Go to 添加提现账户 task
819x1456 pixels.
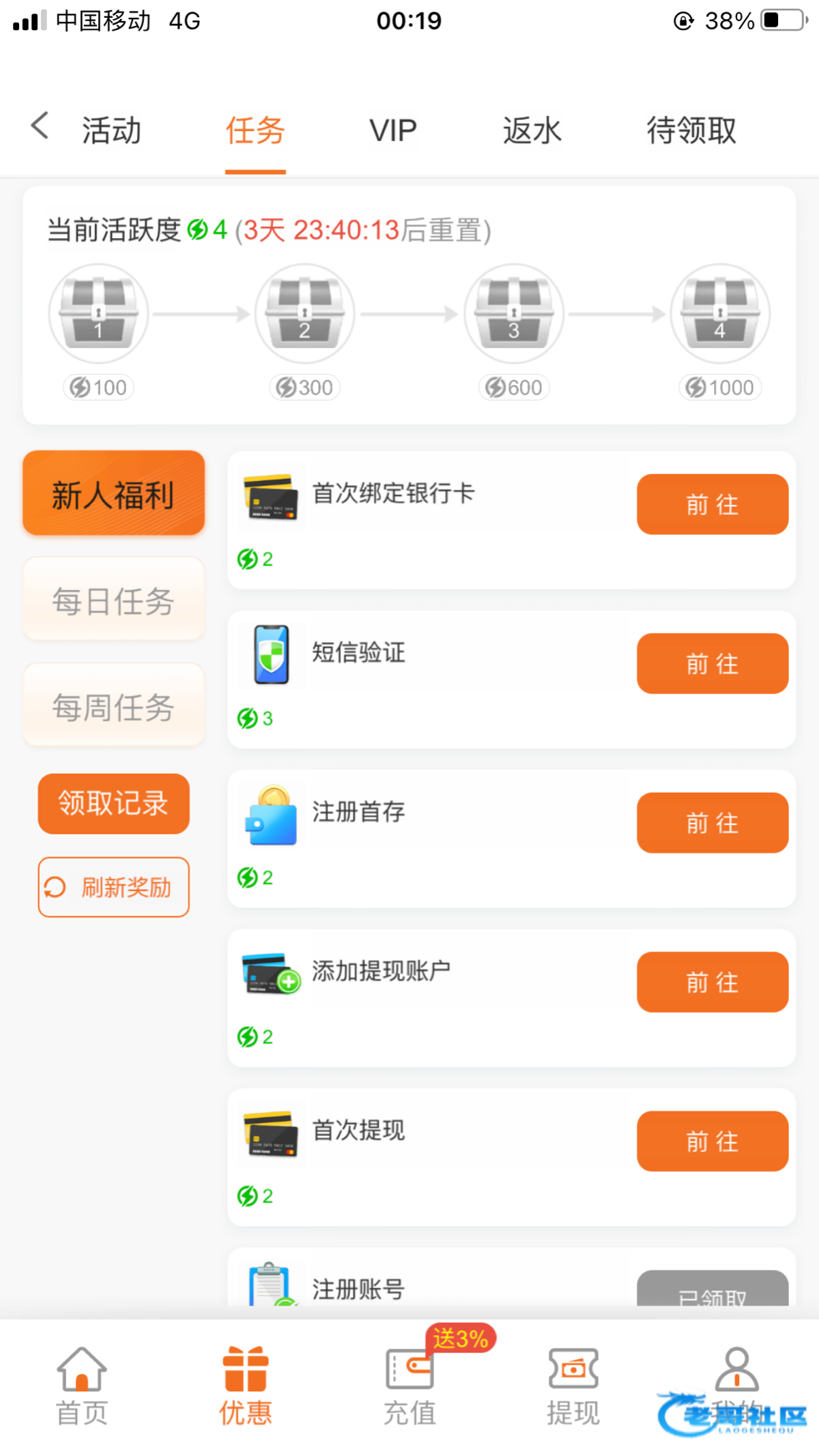tap(712, 982)
